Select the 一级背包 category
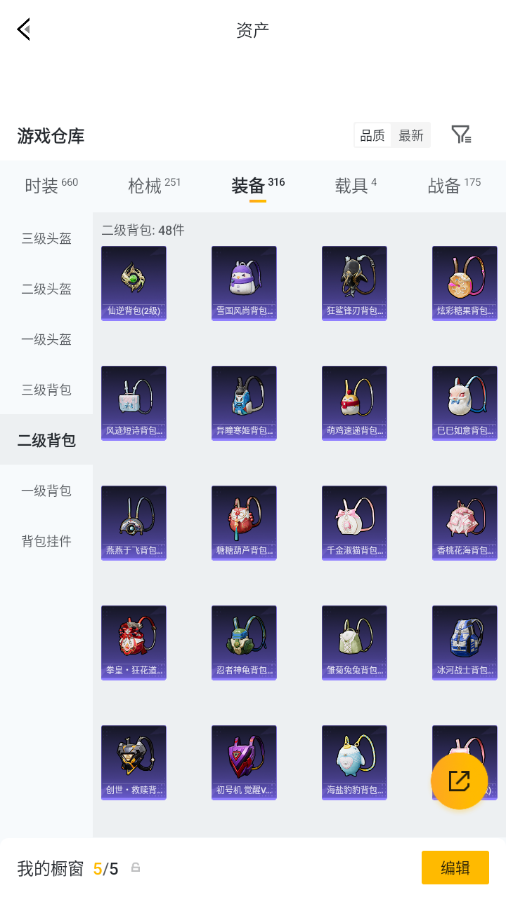Viewport: 506px width, 897px height. click(x=46, y=490)
